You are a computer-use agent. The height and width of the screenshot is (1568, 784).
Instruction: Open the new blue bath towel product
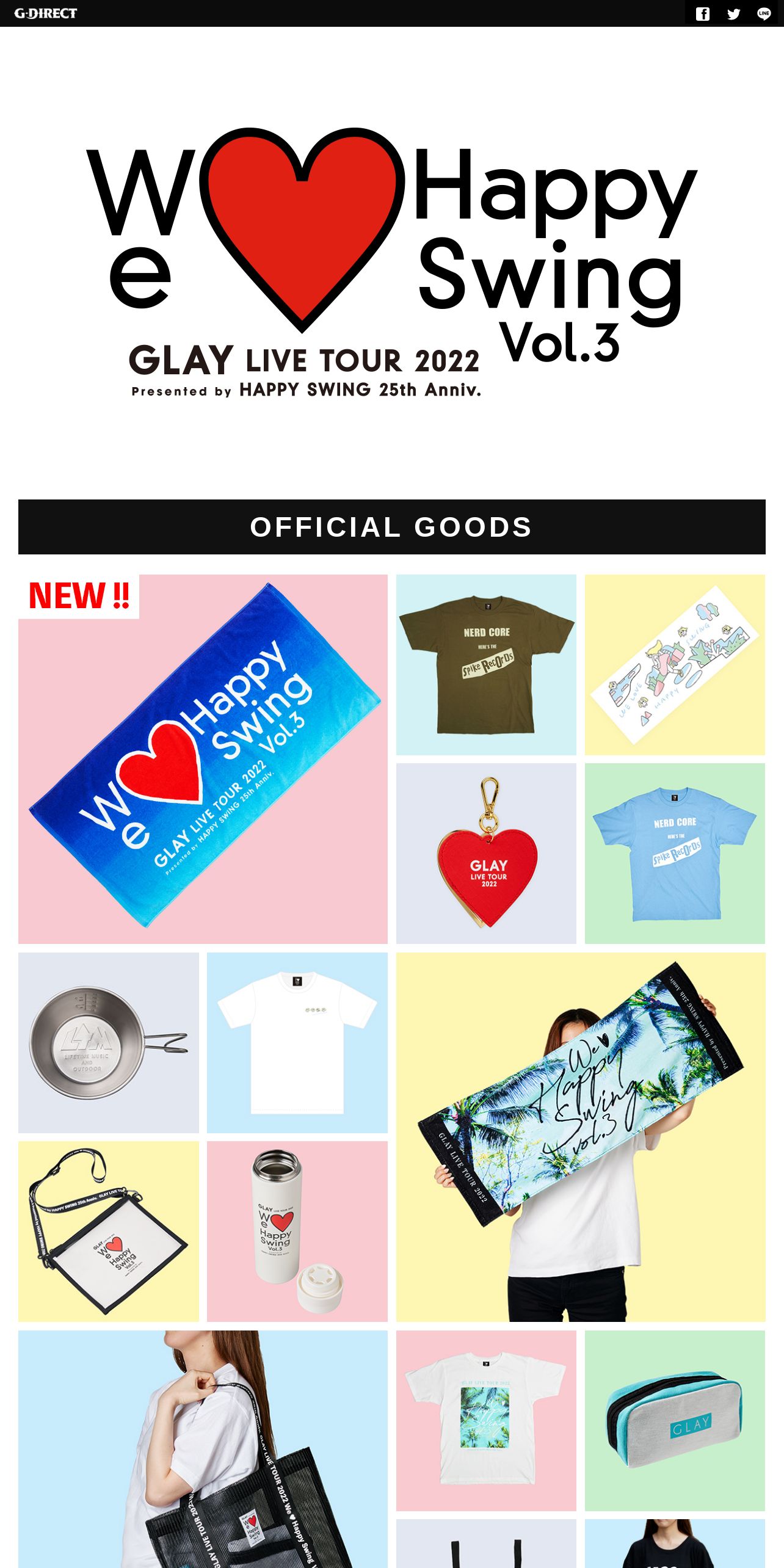click(x=203, y=759)
